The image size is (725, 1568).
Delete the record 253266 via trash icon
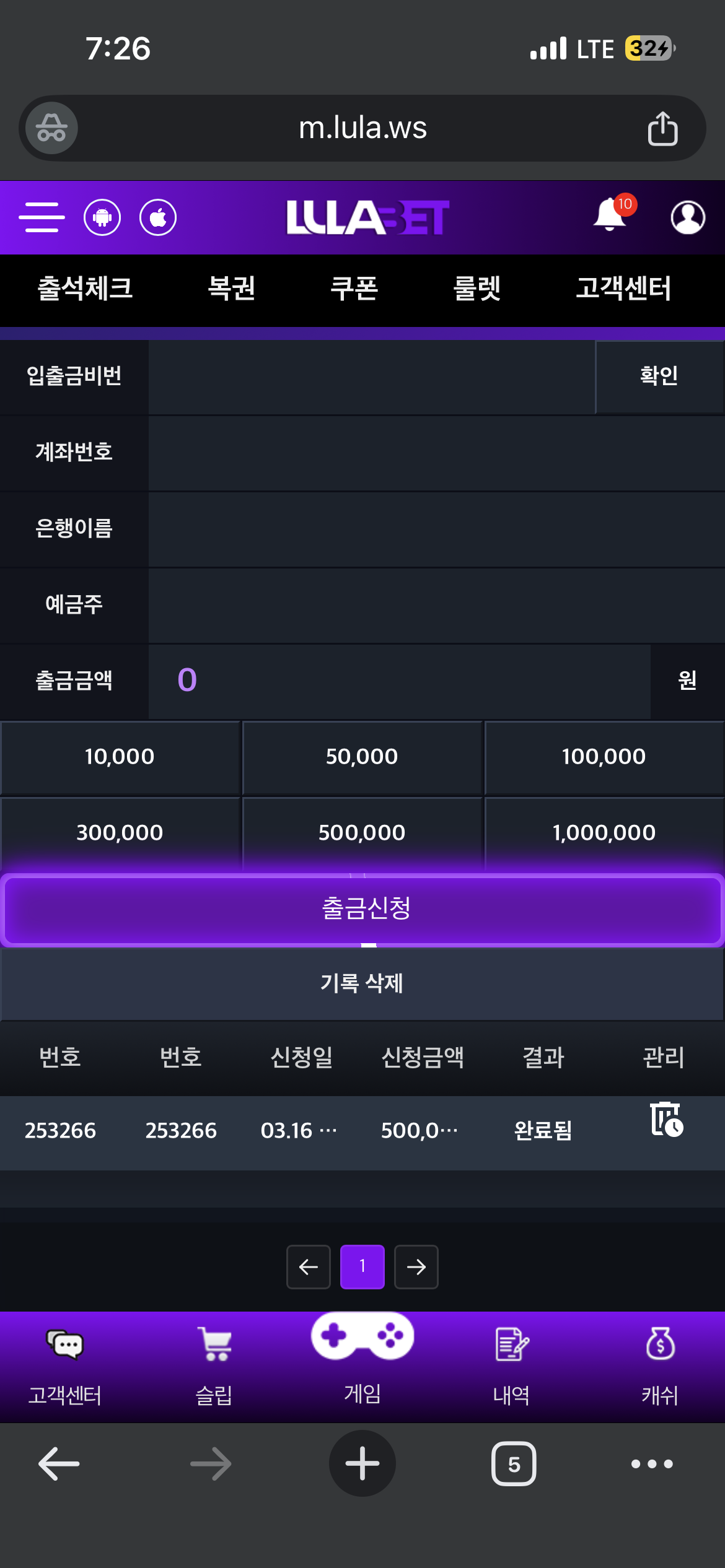(x=666, y=1120)
